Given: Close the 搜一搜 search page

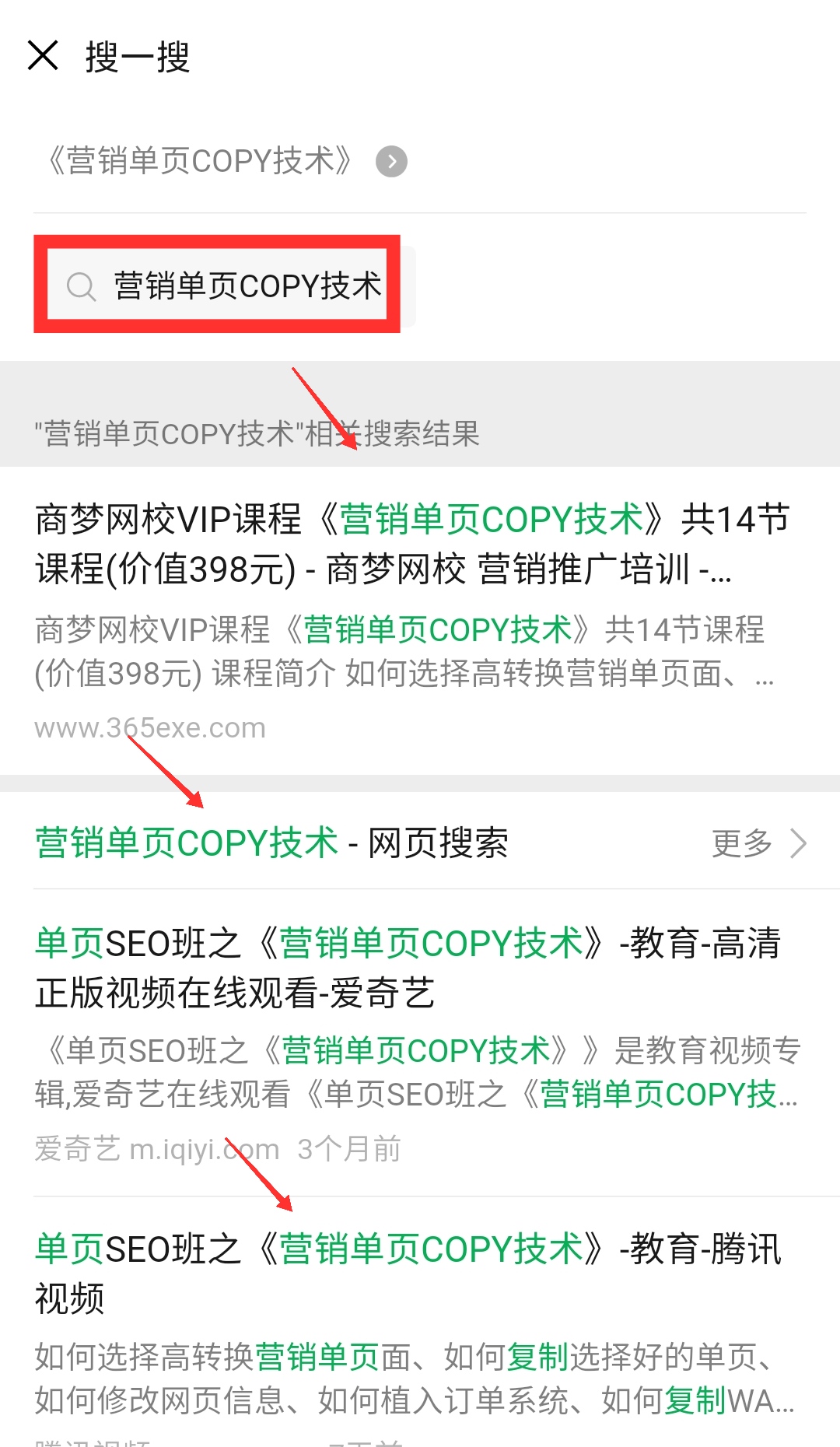Looking at the screenshot, I should (43, 56).
